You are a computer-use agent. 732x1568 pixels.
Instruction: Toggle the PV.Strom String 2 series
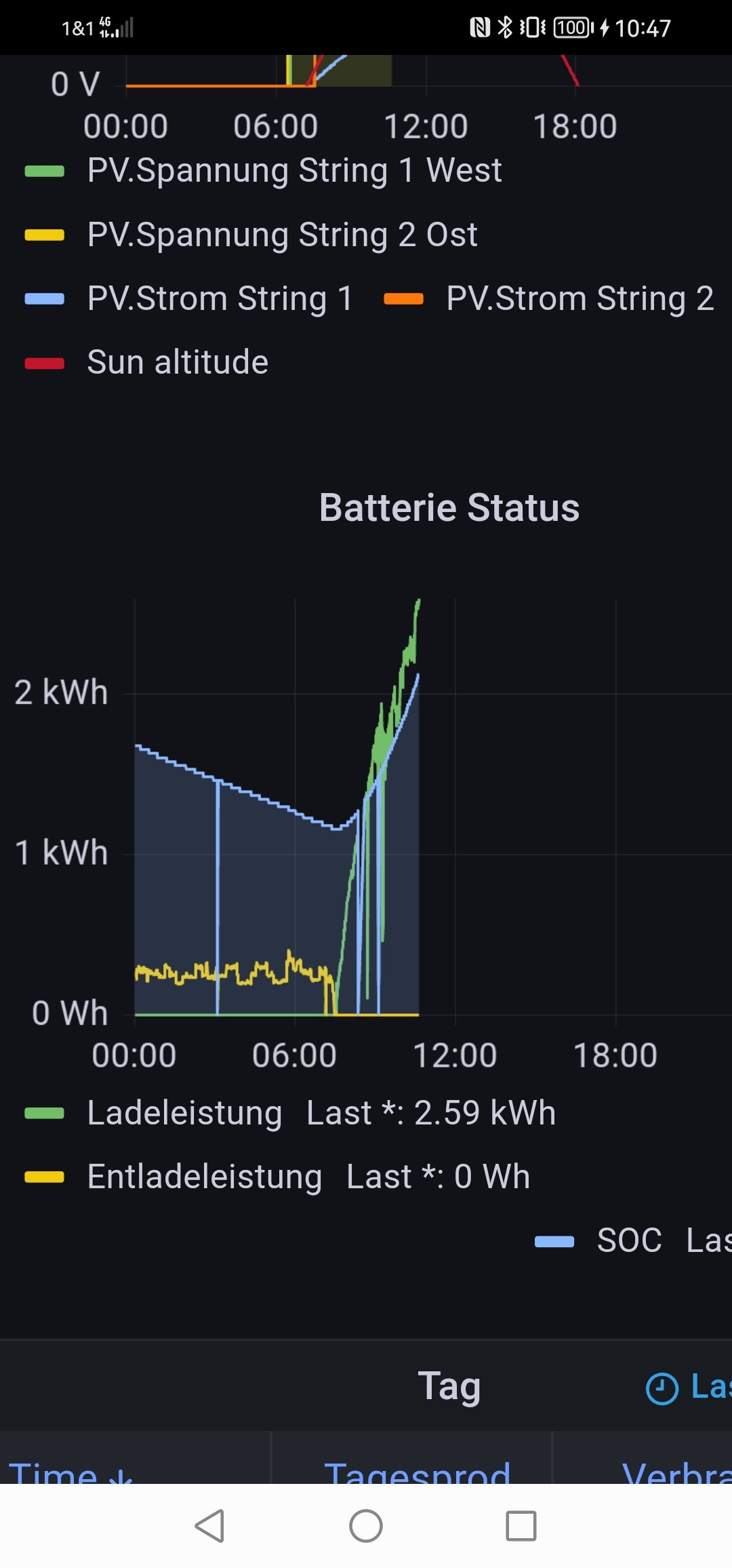579,299
